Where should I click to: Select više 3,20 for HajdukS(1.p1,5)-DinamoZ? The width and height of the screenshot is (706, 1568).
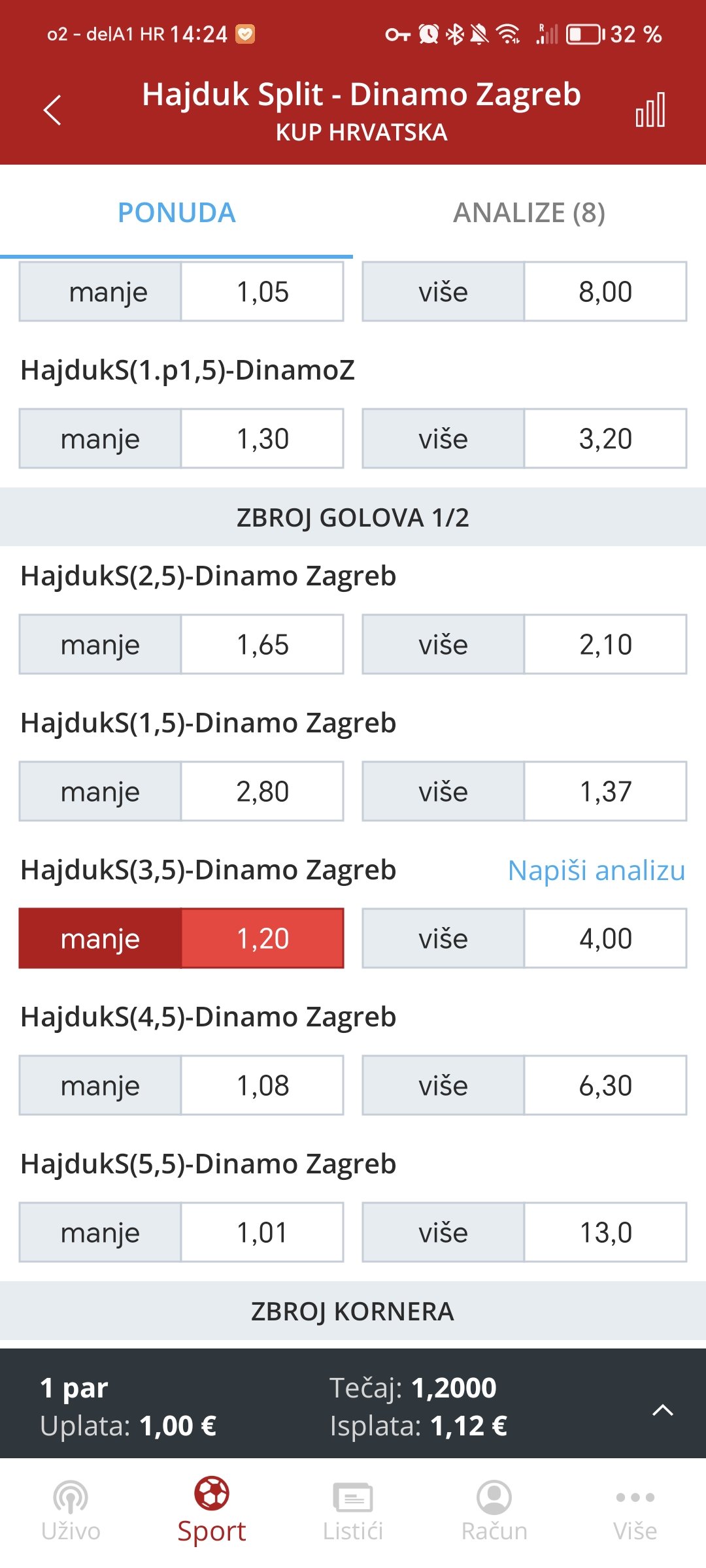pos(524,438)
